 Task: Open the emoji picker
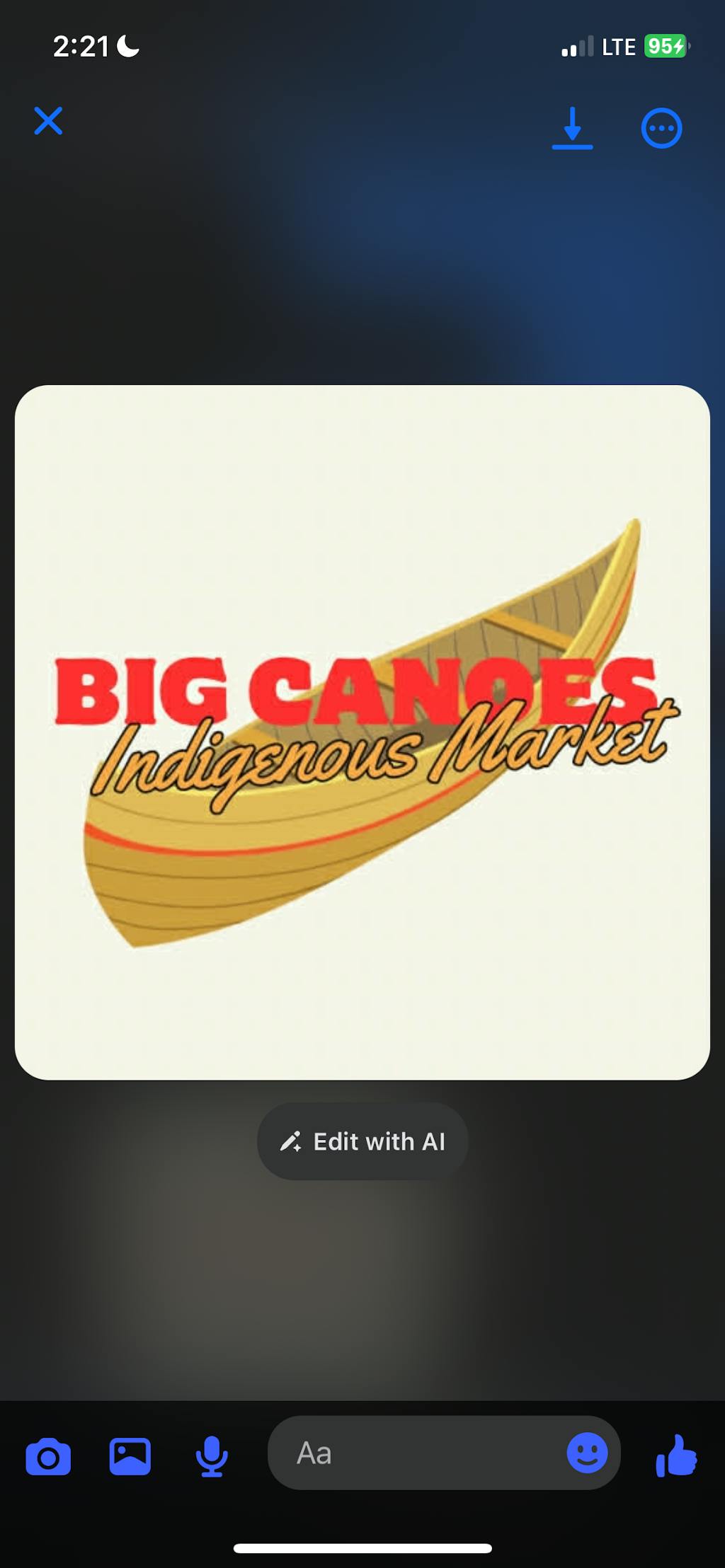click(587, 1453)
